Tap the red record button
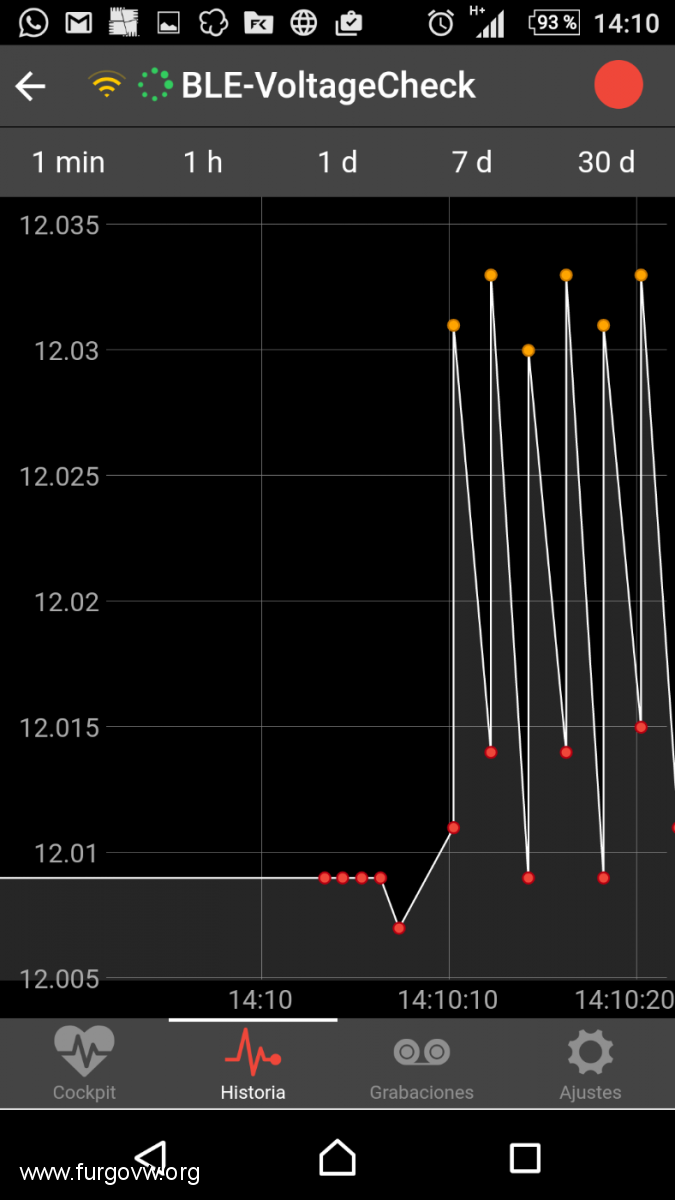Screen dimensions: 675x1200 coord(618,85)
